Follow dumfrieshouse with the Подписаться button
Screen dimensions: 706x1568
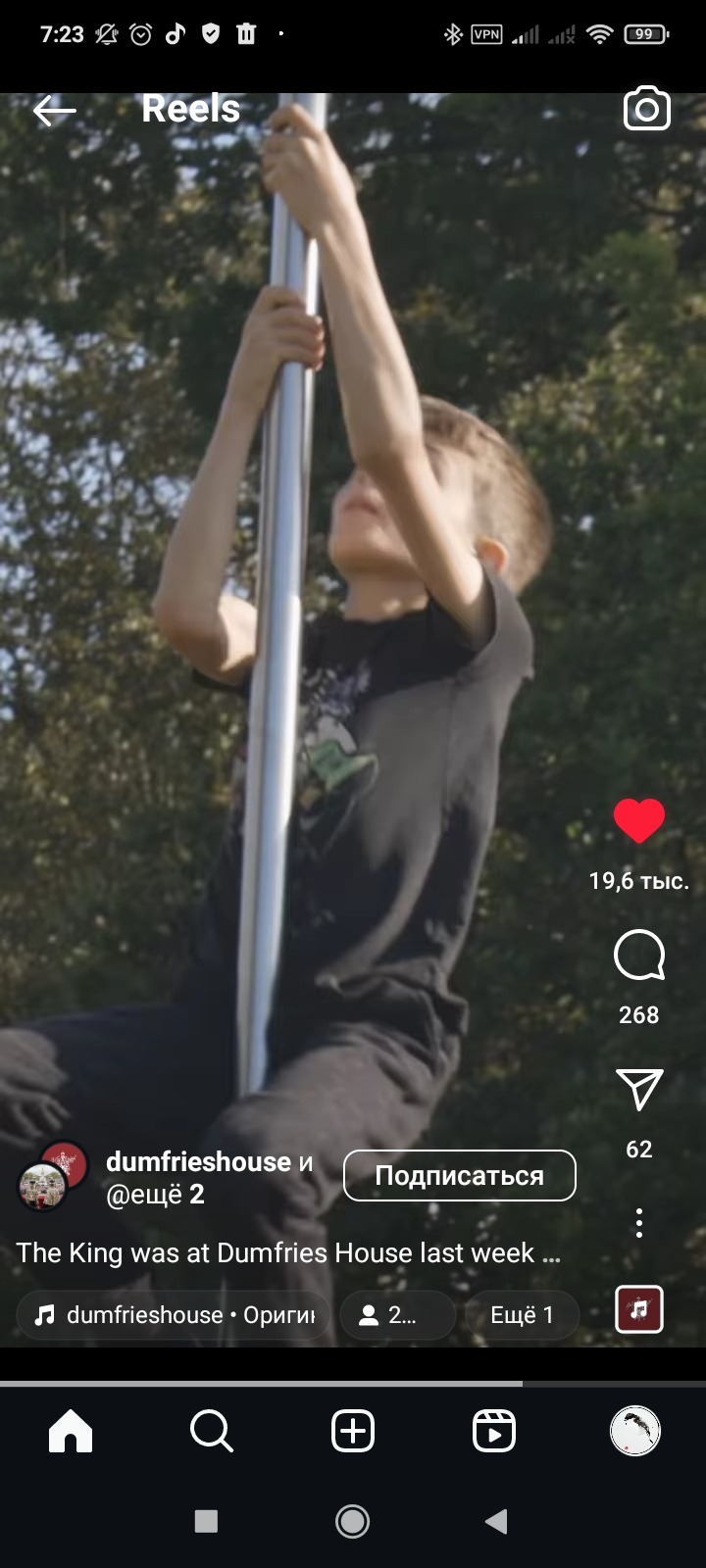(459, 1175)
